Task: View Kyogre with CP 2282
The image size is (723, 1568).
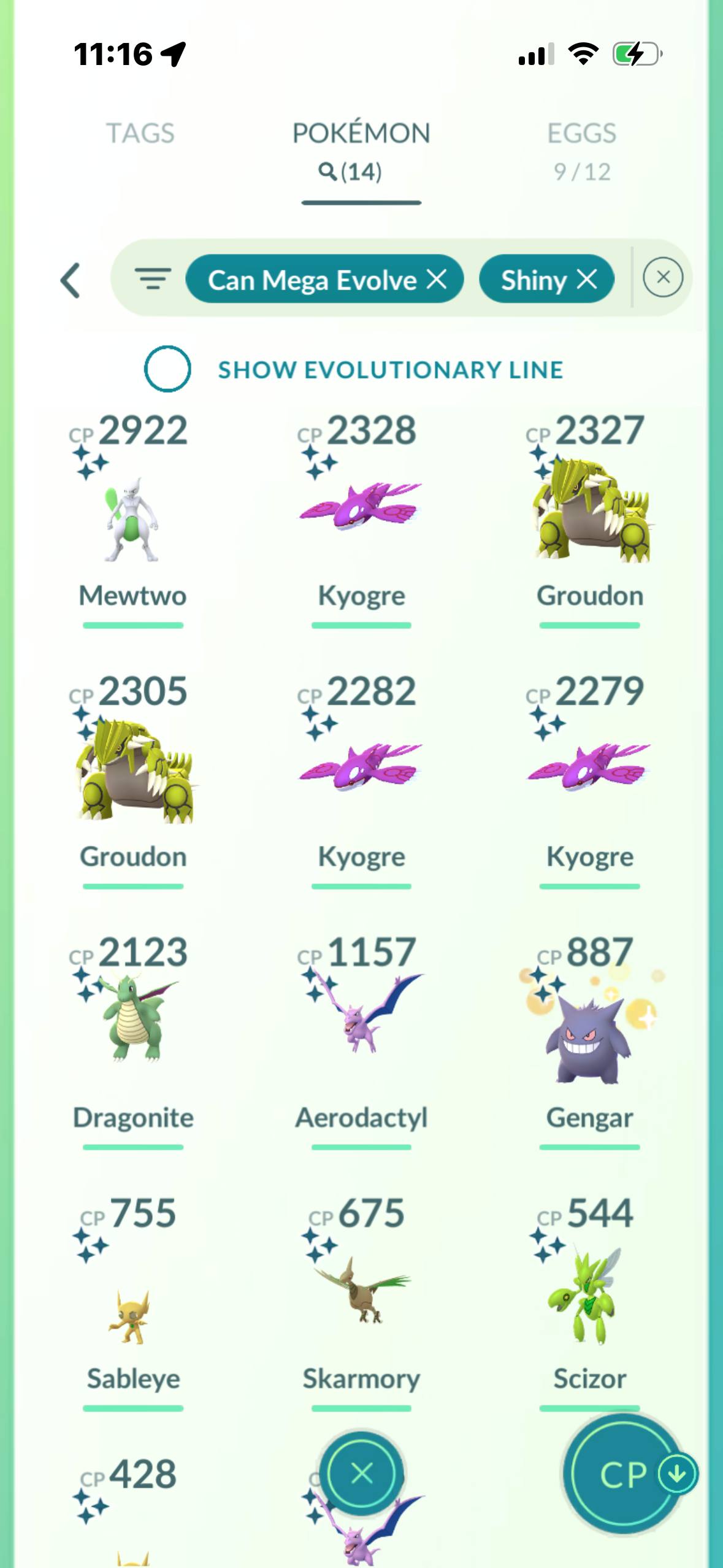Action: pyautogui.click(x=361, y=780)
